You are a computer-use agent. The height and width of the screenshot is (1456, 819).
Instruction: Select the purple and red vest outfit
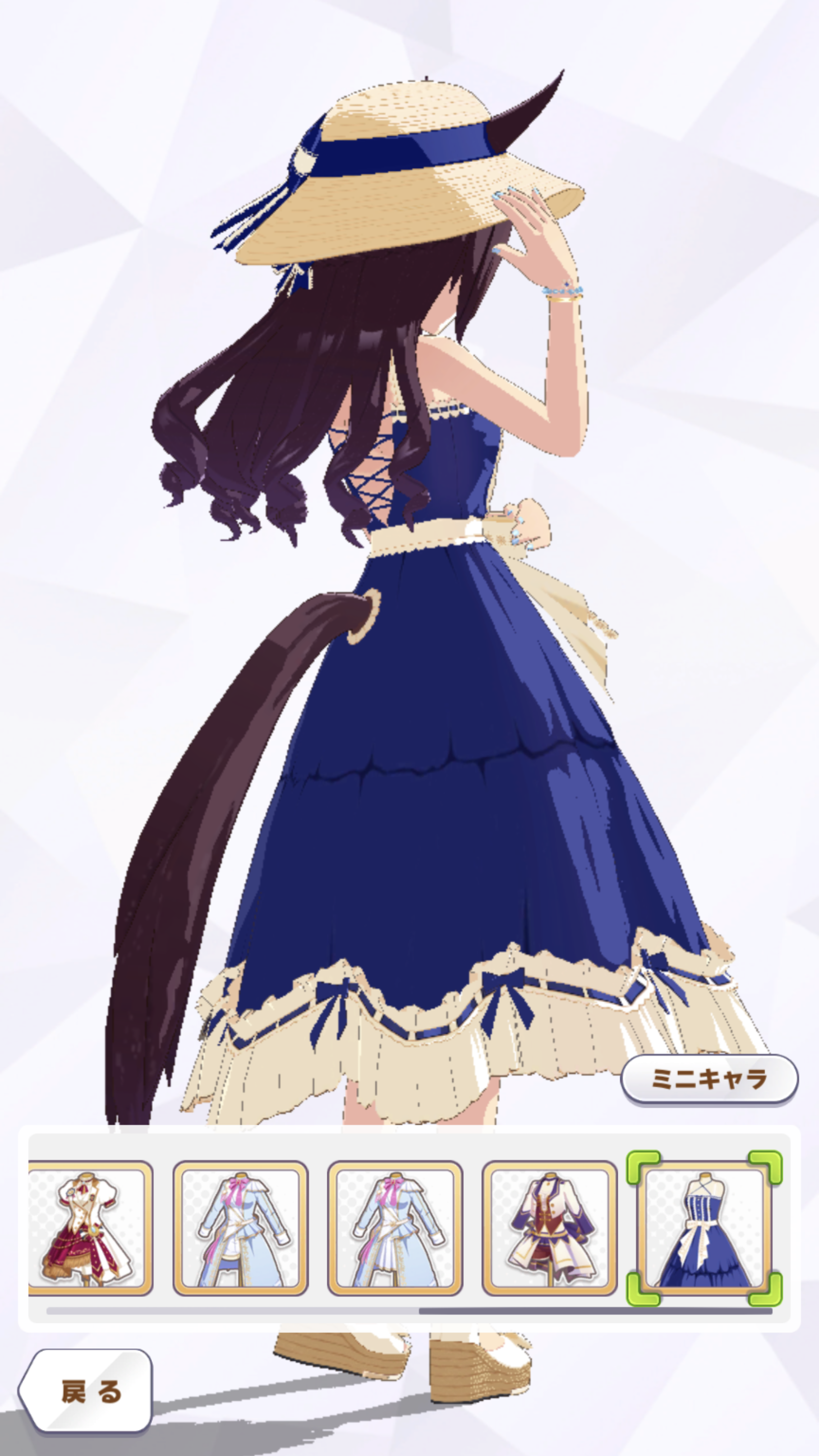549,1228
